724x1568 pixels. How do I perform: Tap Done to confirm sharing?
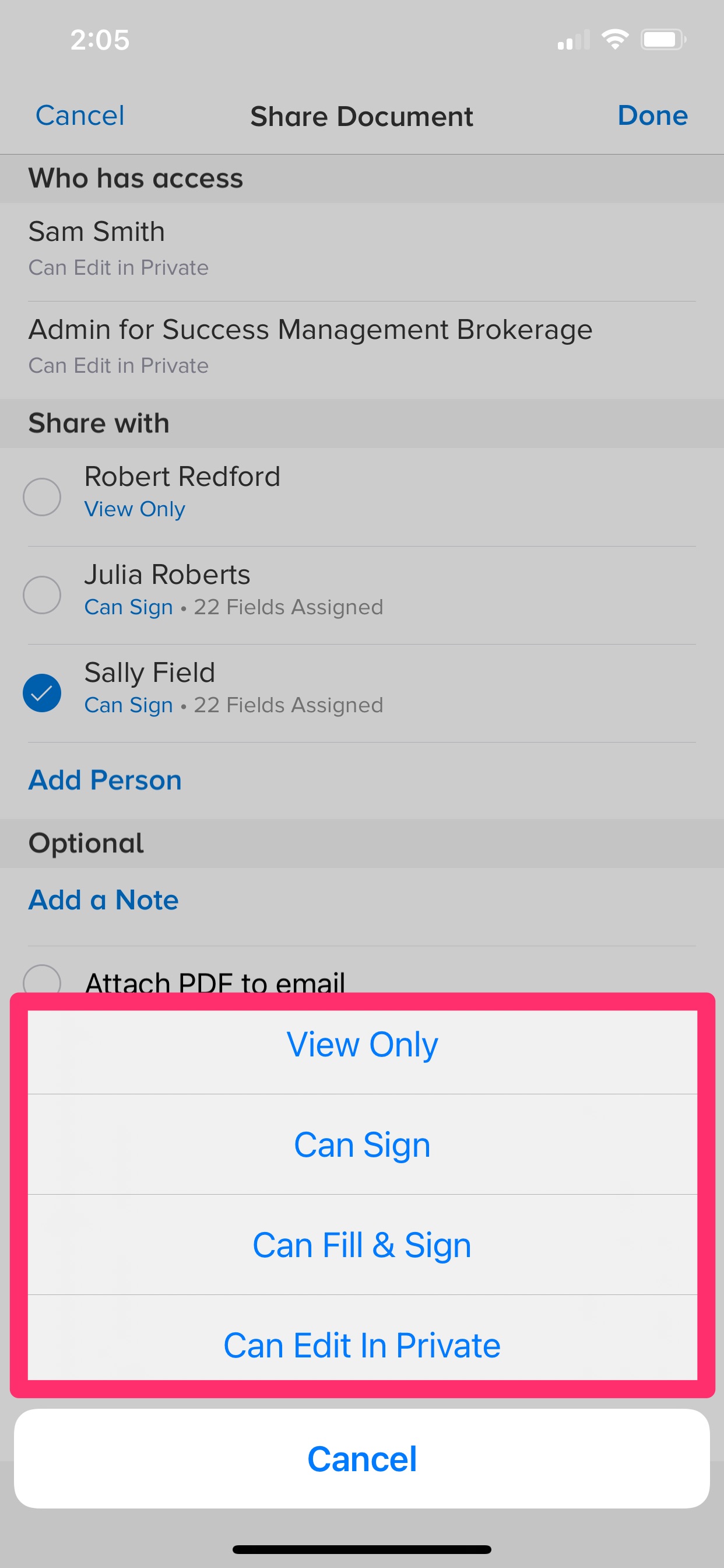(x=652, y=116)
